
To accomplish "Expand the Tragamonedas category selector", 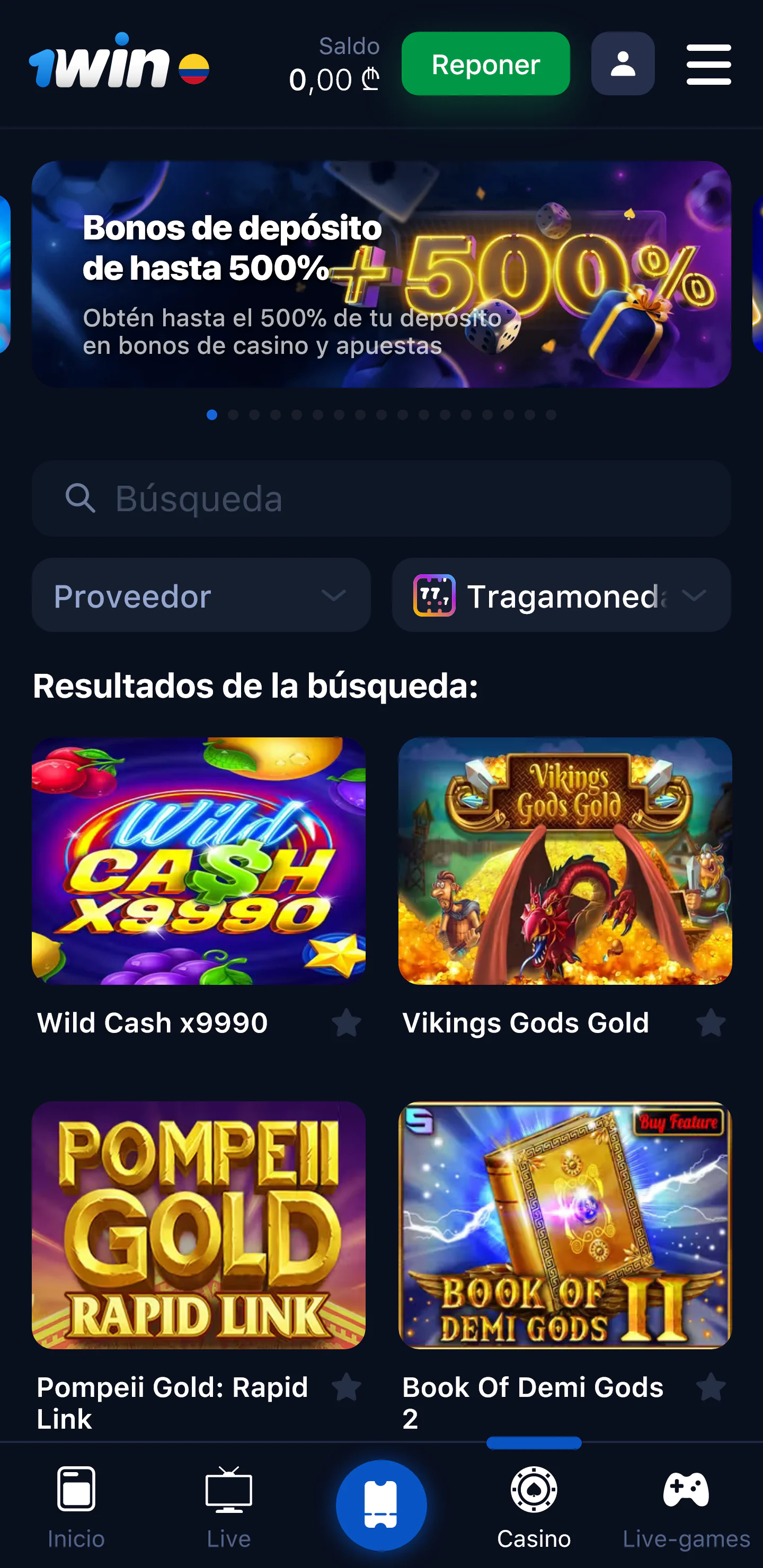I will point(560,595).
